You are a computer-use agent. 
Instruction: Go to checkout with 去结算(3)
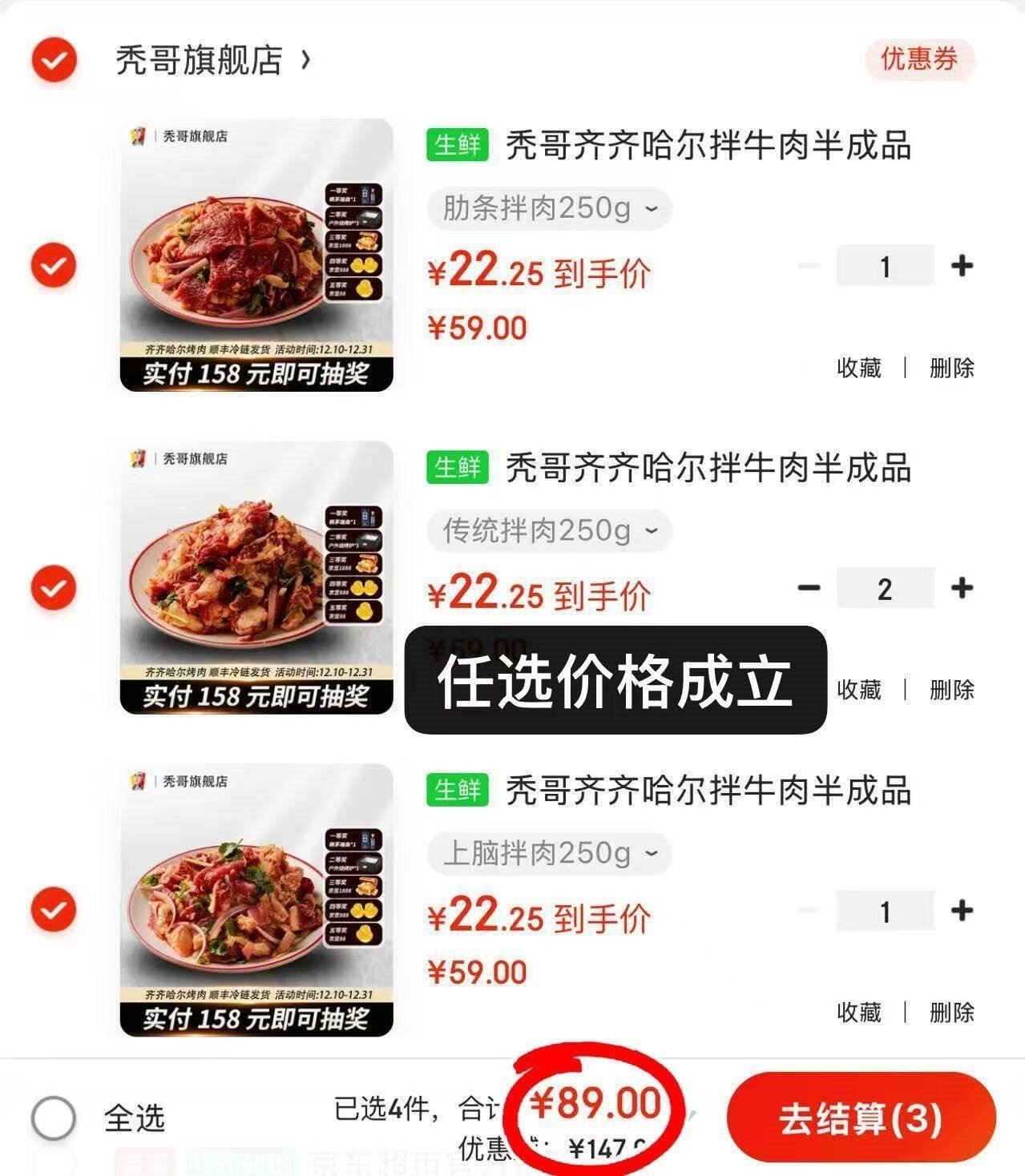(861, 1118)
